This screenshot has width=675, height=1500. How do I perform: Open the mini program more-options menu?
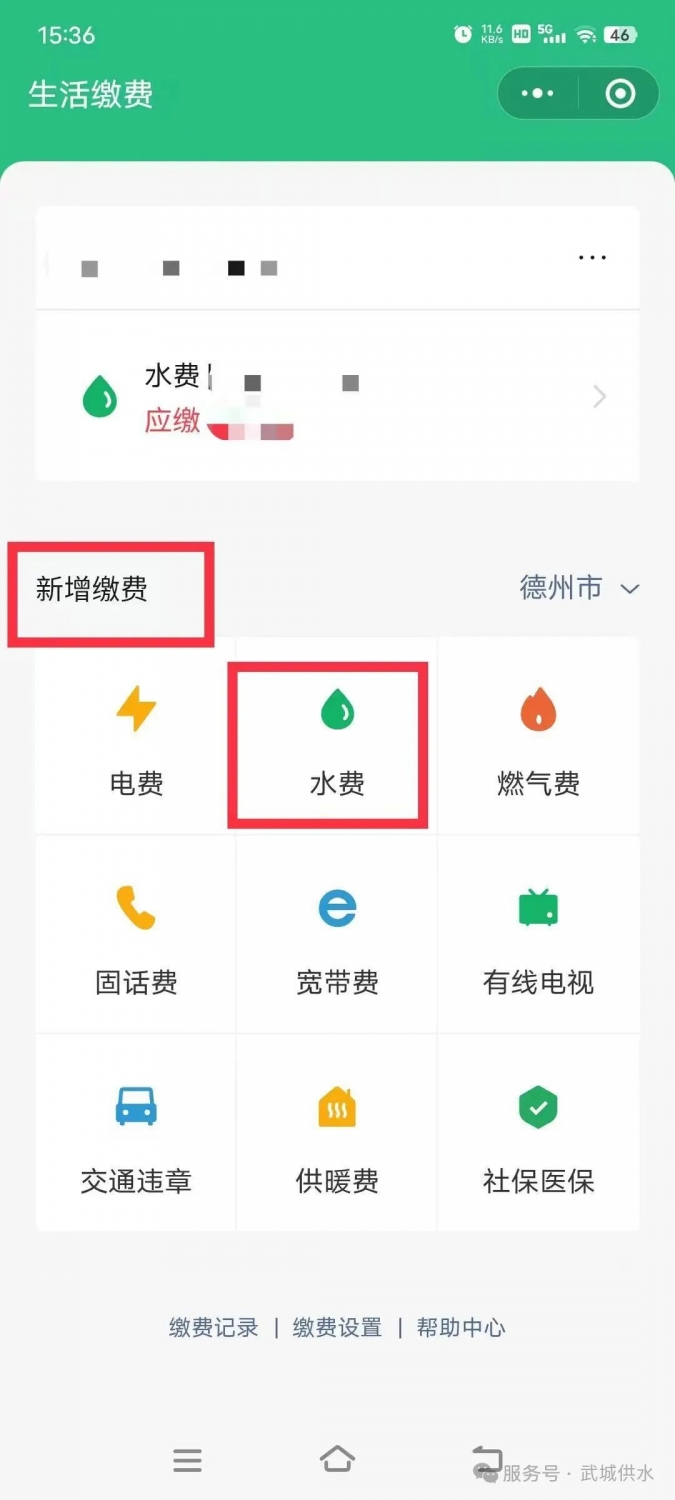point(538,94)
